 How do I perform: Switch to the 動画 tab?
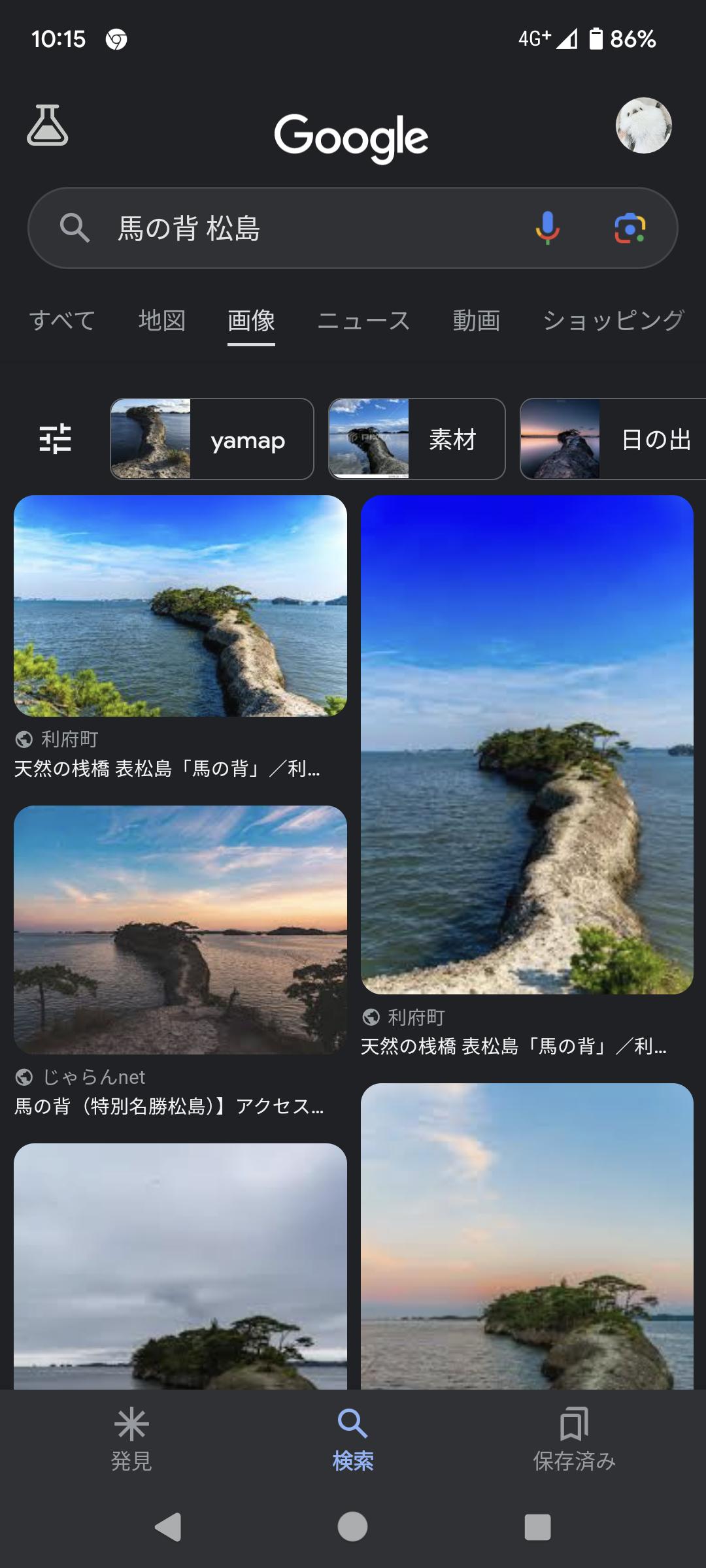pos(477,321)
